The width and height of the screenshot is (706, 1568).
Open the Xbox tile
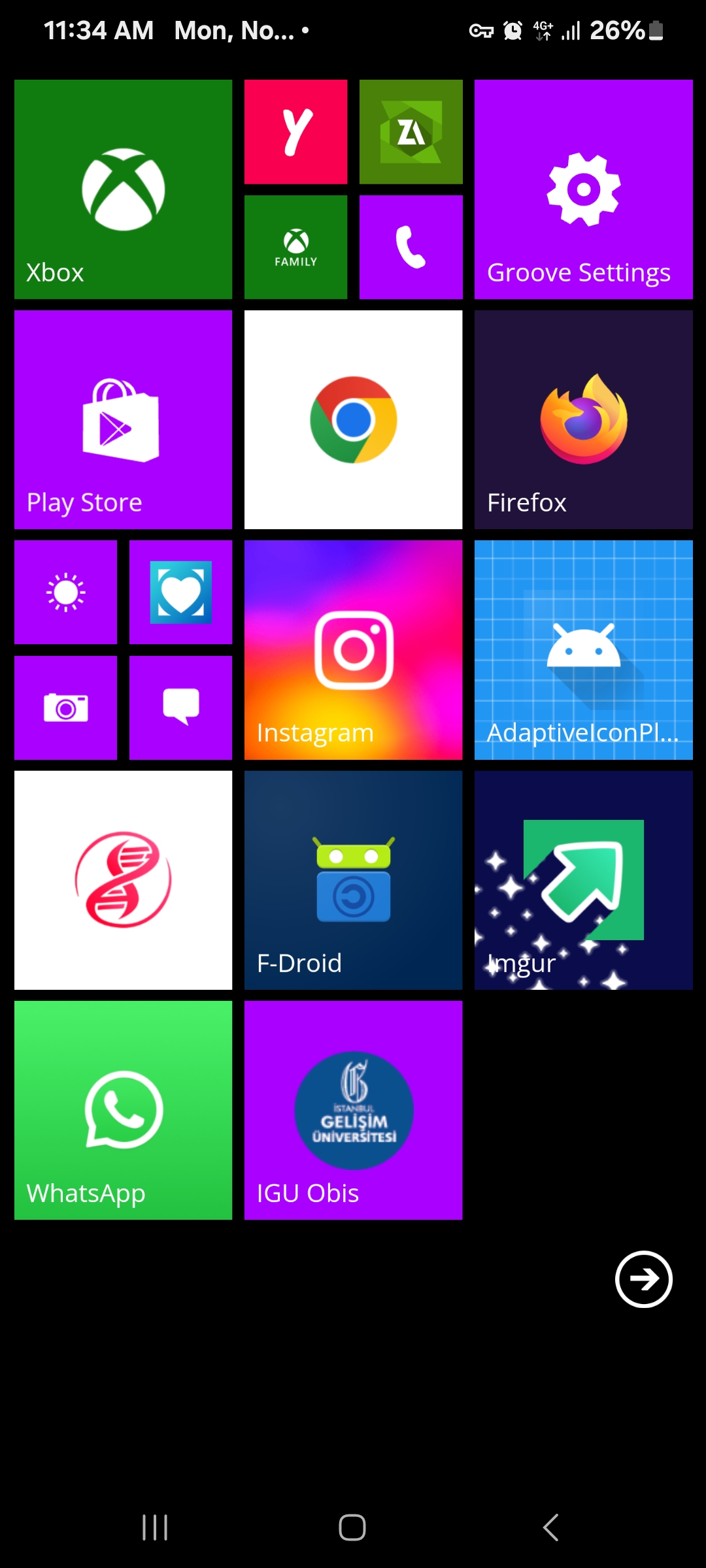pos(123,189)
